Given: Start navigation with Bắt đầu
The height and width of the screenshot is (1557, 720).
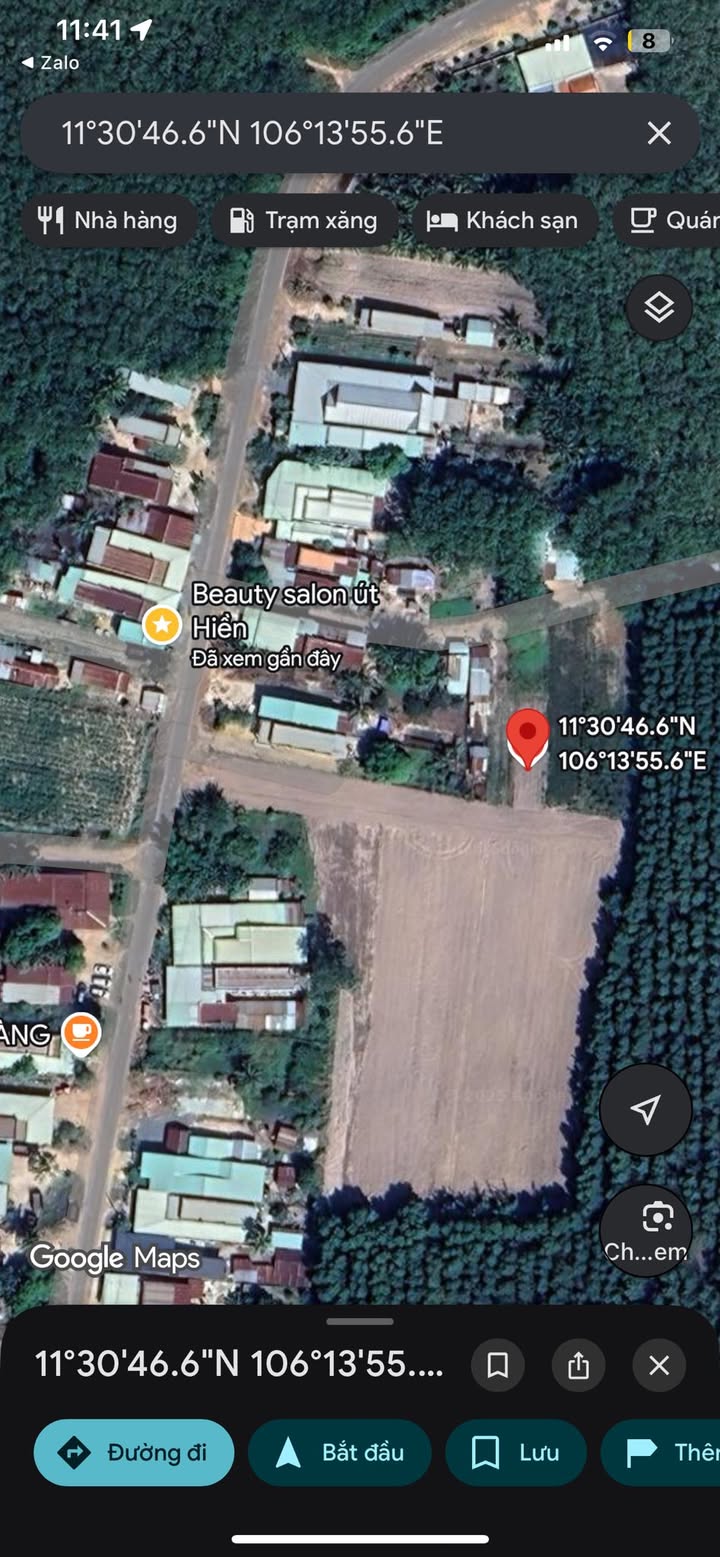Looking at the screenshot, I should (x=339, y=1452).
